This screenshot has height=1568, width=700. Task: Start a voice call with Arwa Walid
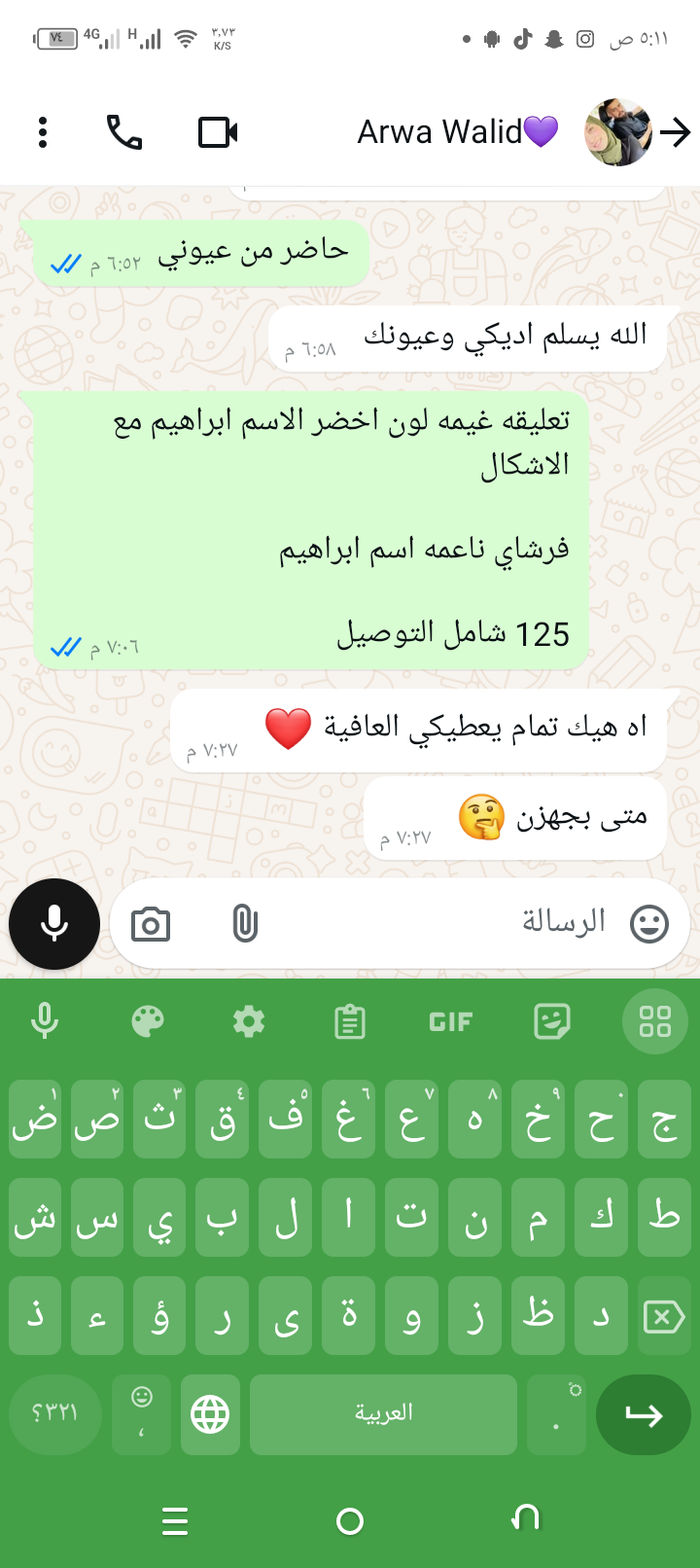124,132
